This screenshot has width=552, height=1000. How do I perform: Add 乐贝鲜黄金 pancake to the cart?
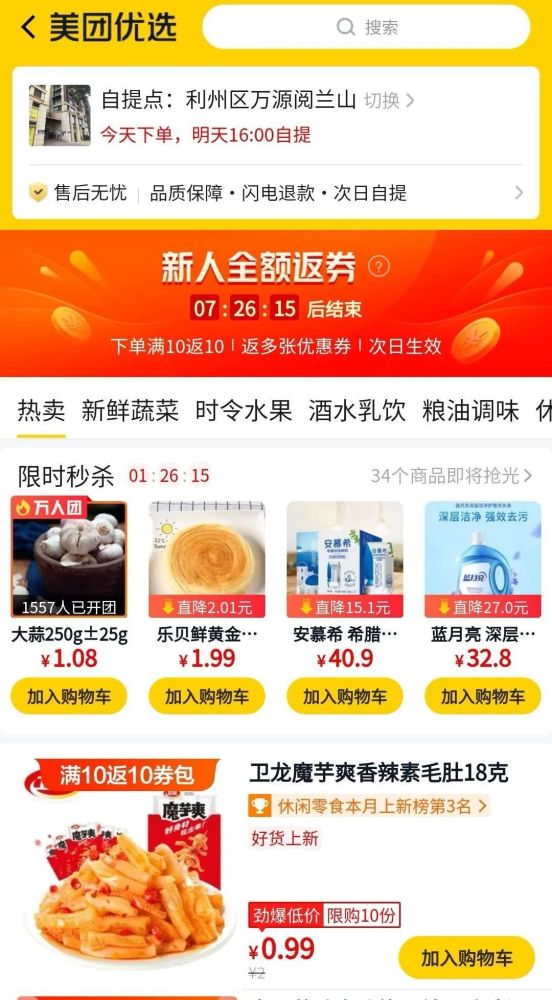(x=207, y=696)
